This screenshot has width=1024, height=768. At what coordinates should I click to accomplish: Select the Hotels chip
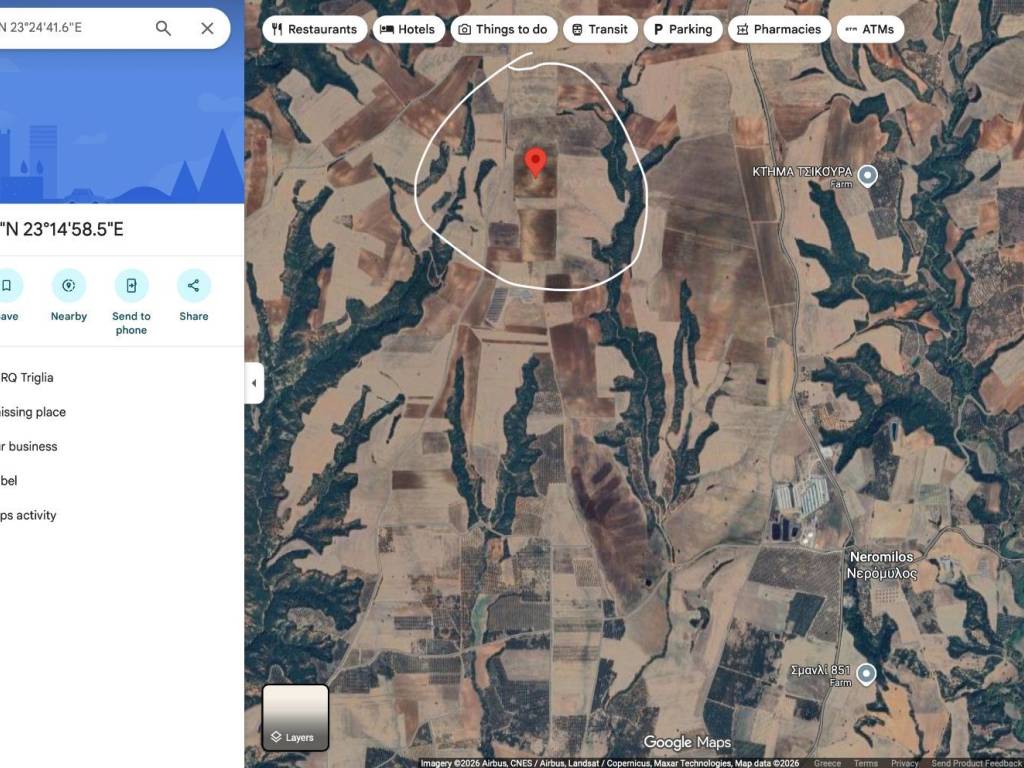(408, 29)
